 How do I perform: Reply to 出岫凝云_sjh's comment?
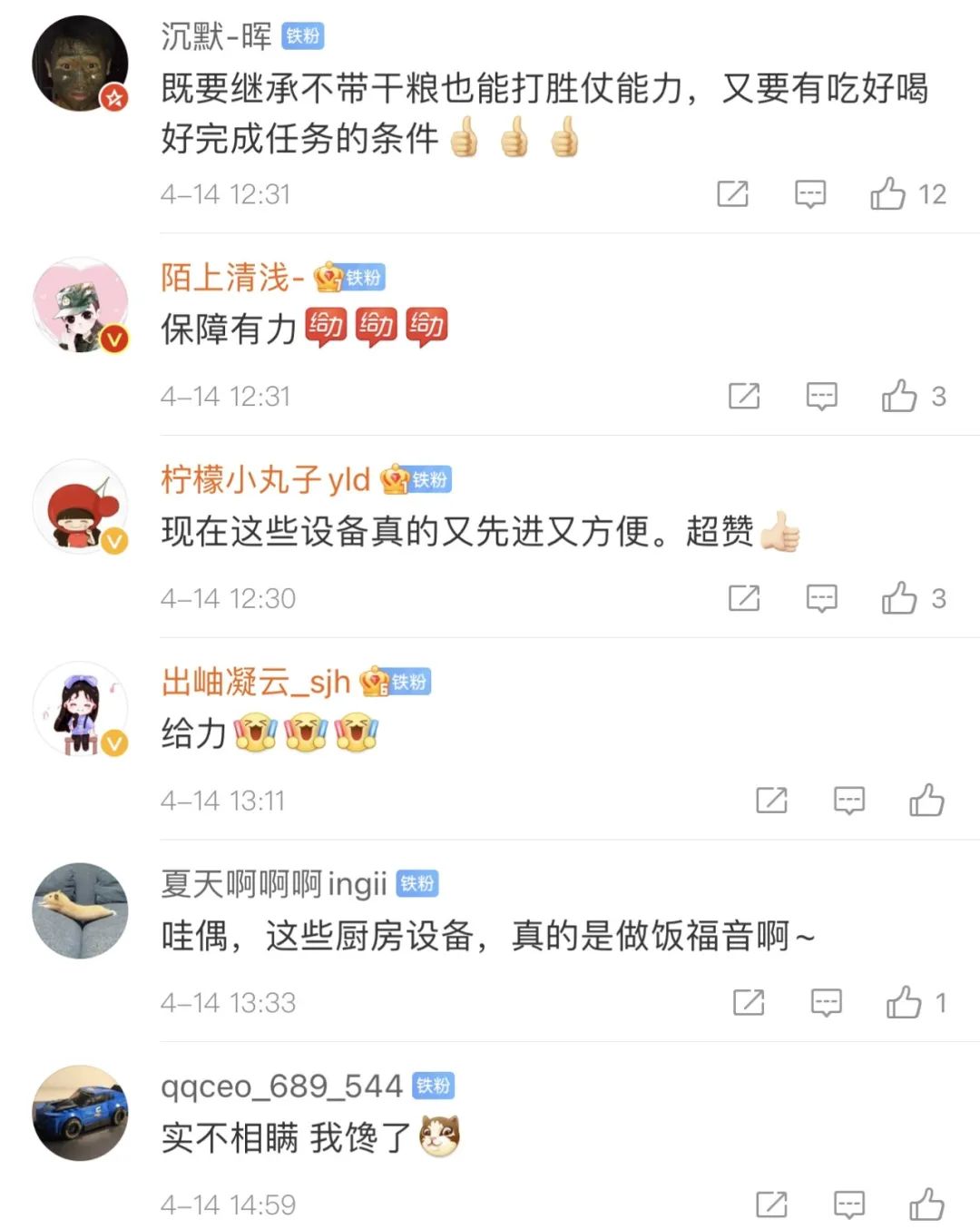849,801
